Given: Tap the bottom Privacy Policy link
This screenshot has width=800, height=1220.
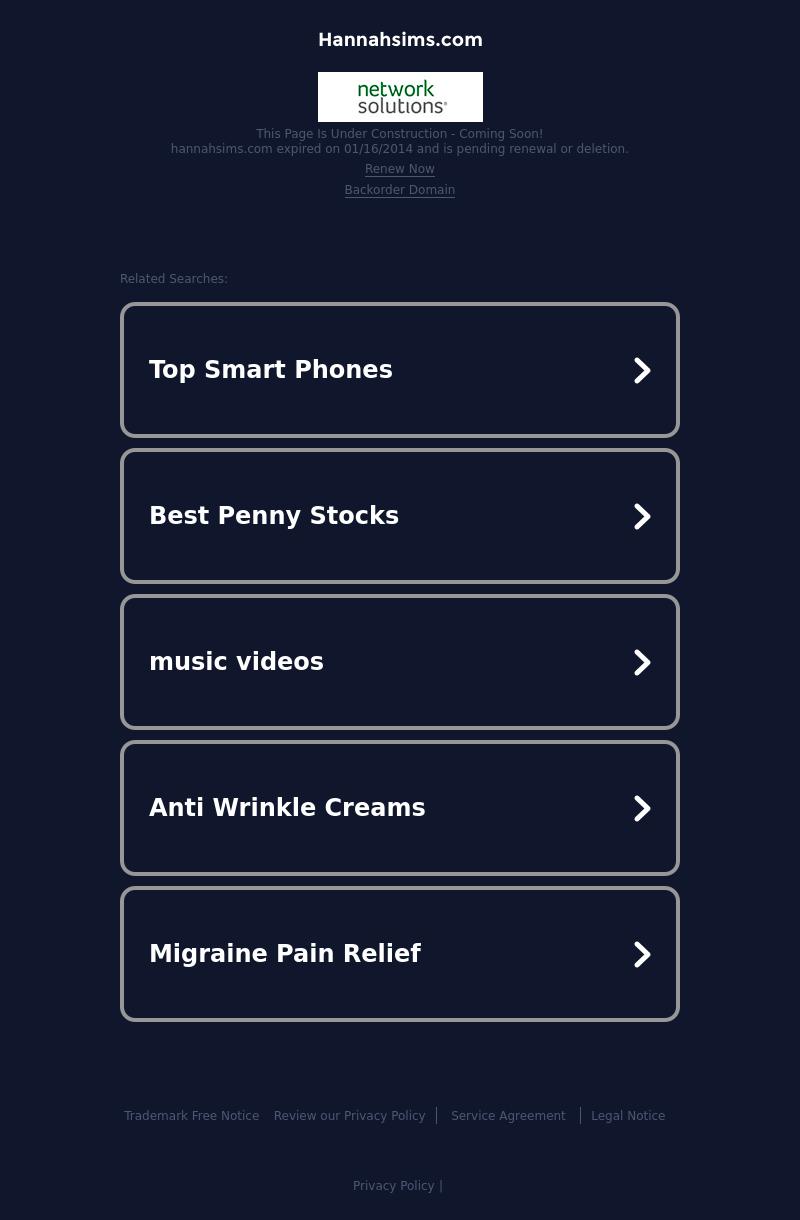Looking at the screenshot, I should pos(393,1186).
